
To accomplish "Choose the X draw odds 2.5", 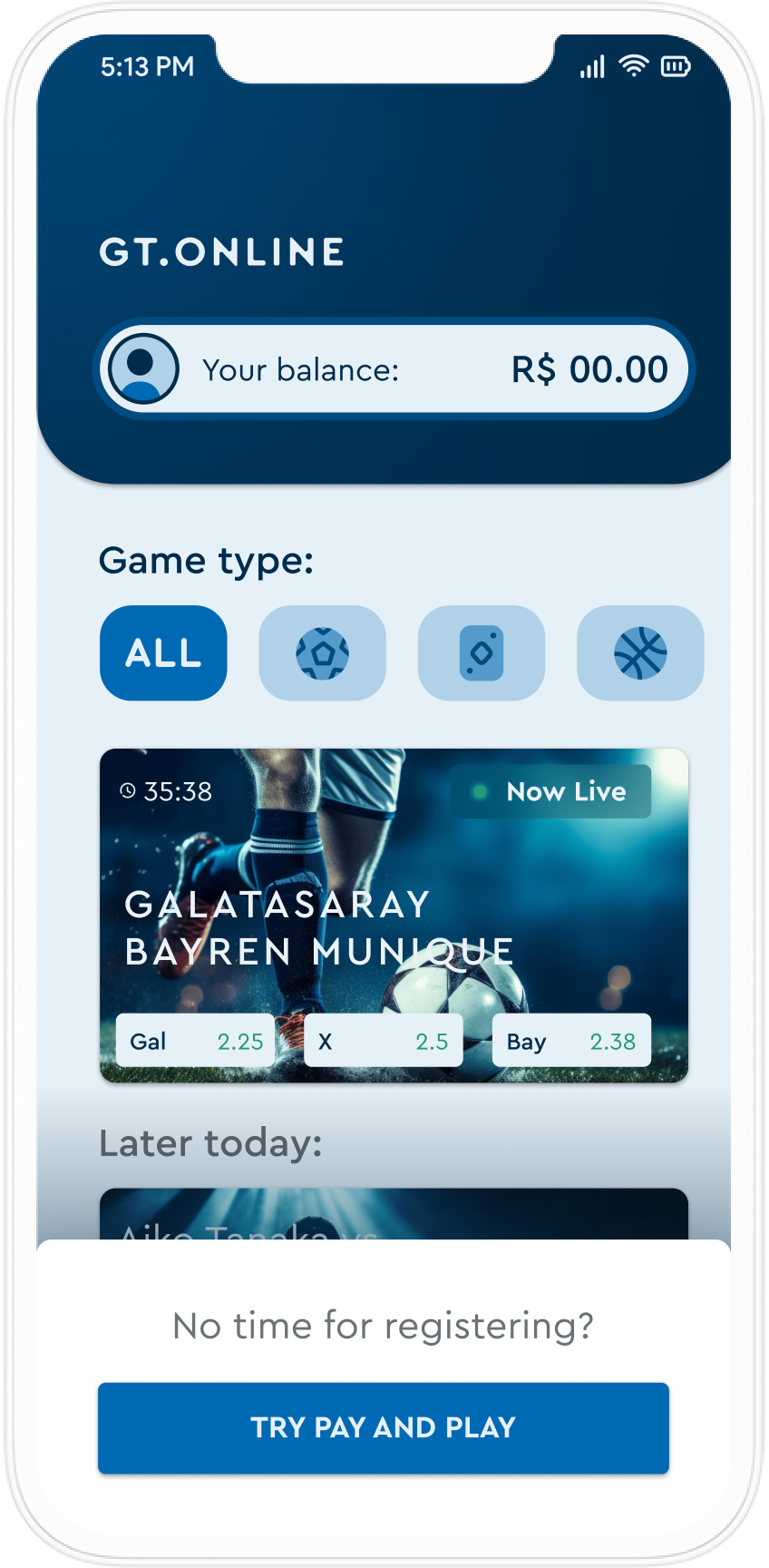I will coord(384,1041).
